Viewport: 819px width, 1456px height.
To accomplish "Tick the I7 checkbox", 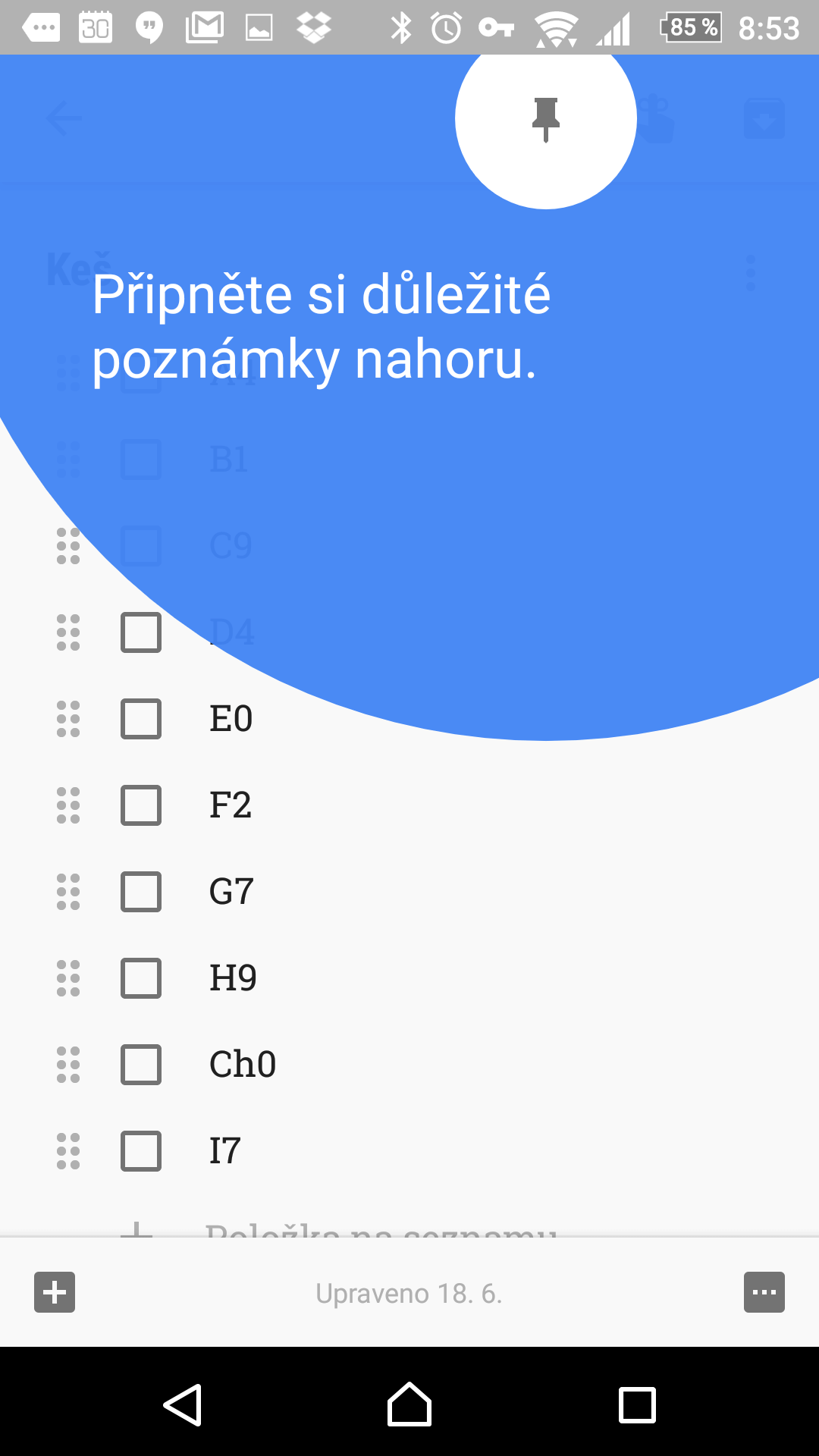I will click(141, 1151).
